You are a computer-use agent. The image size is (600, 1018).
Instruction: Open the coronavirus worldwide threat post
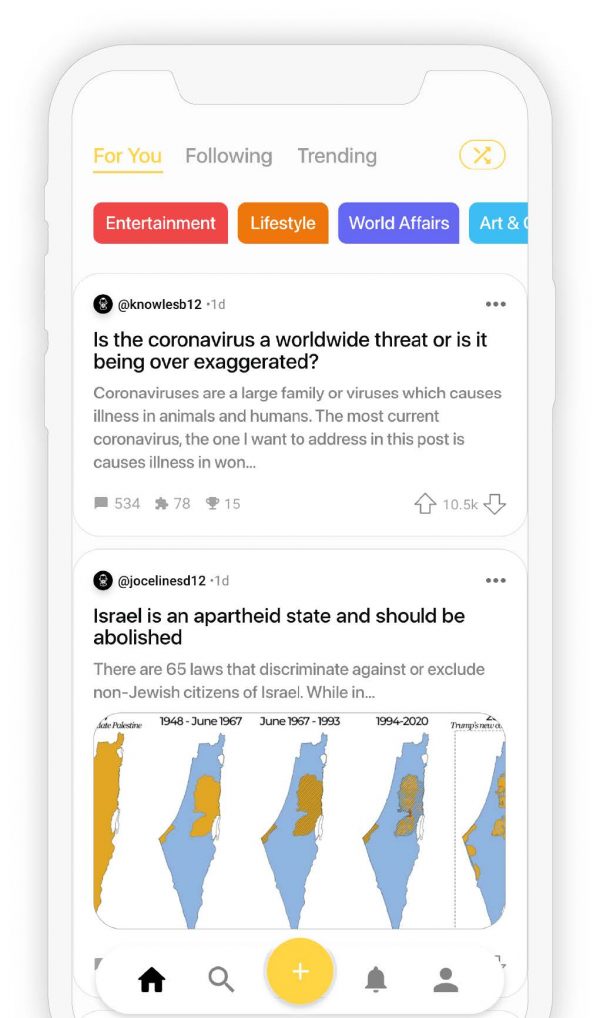pos(290,350)
